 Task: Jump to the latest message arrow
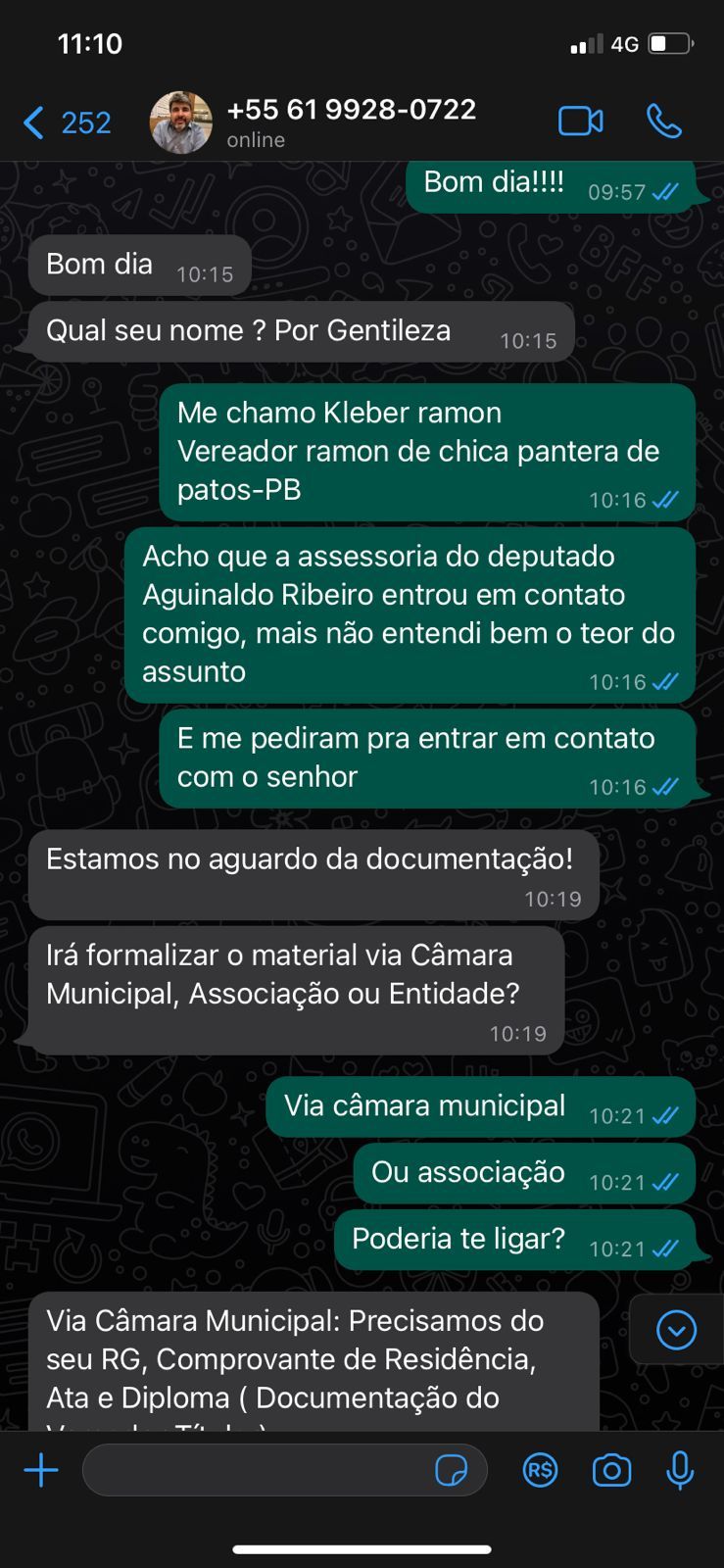[x=676, y=1330]
